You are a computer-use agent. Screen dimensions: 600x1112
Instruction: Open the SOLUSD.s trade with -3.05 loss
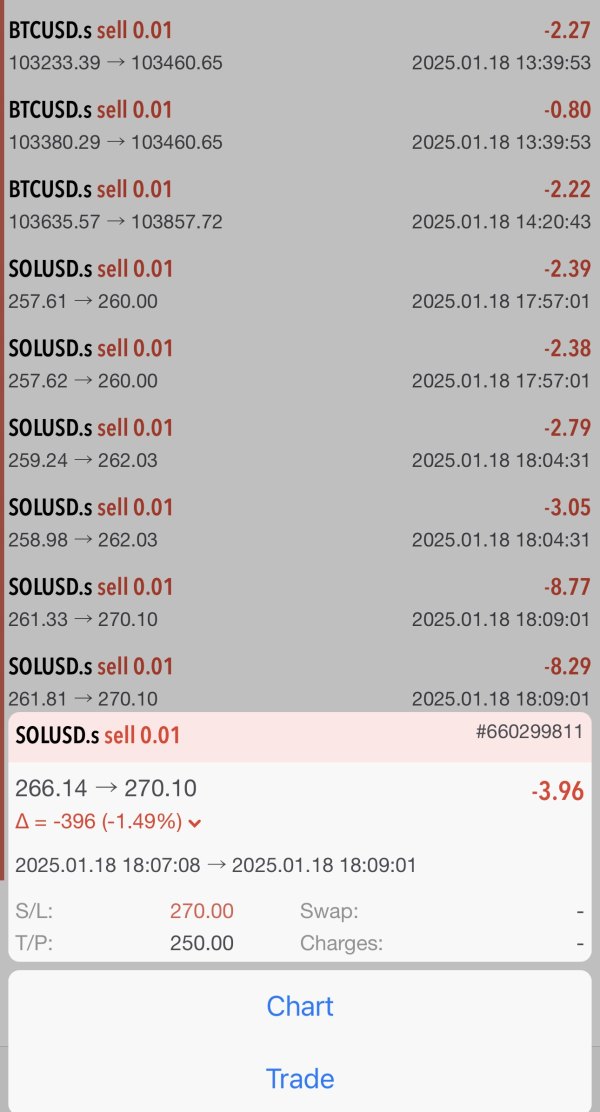300,523
